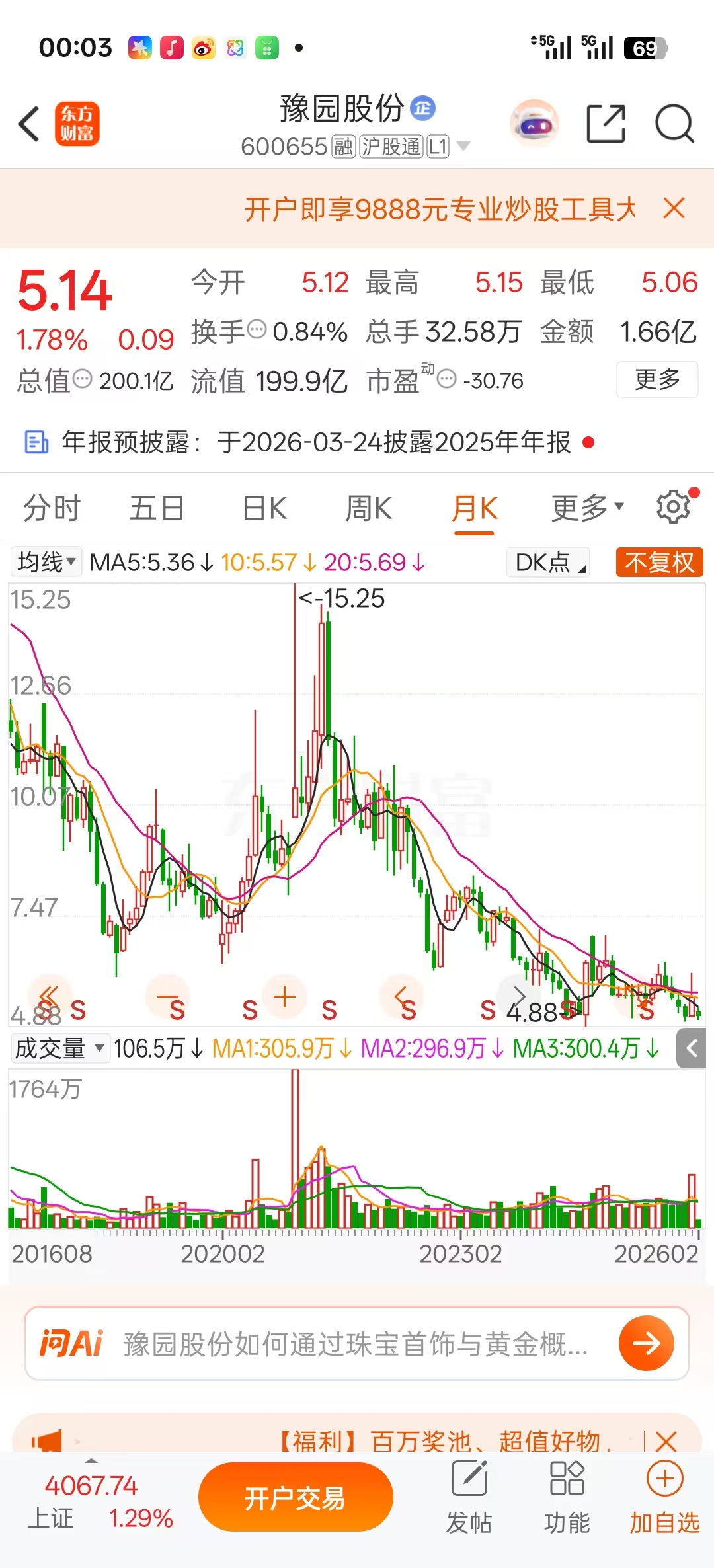Open the search magnifier

point(674,124)
